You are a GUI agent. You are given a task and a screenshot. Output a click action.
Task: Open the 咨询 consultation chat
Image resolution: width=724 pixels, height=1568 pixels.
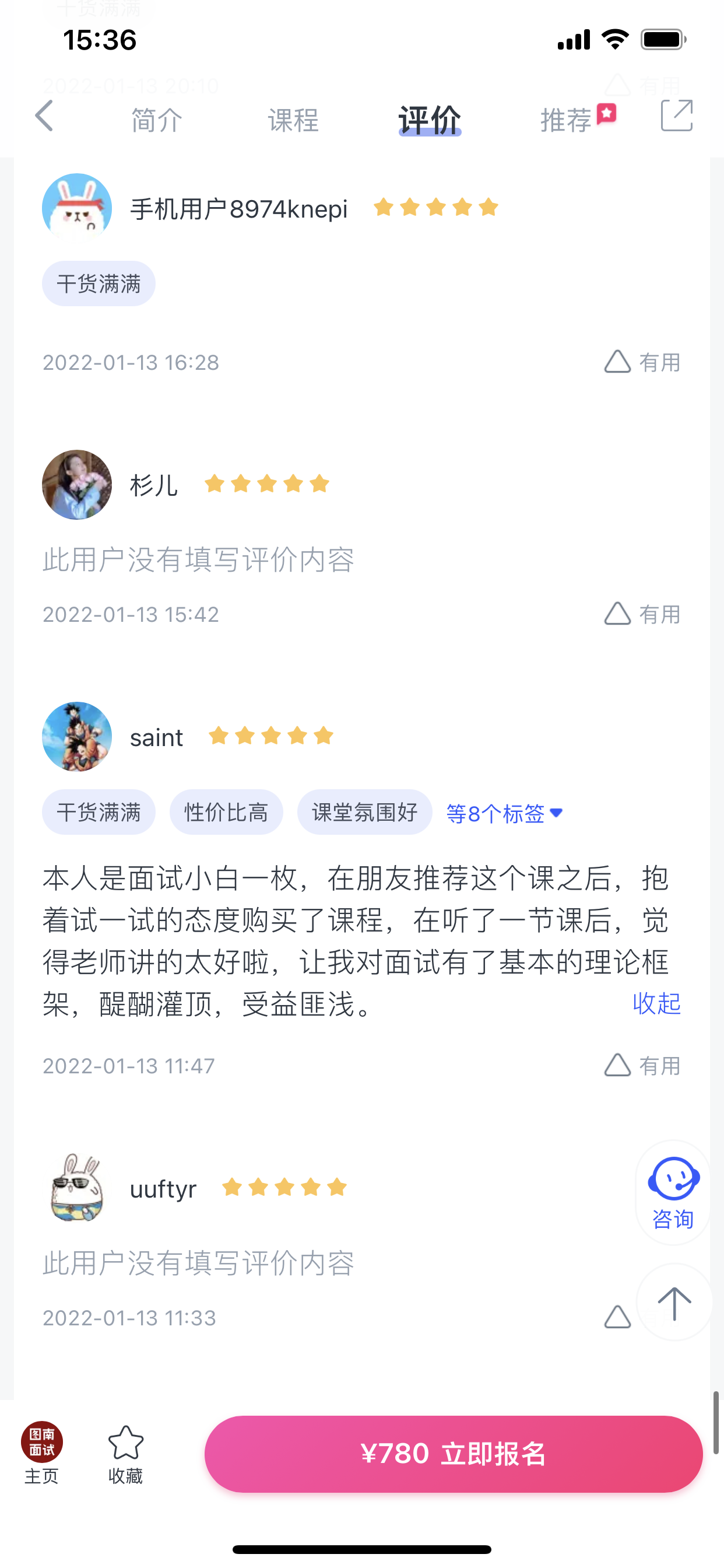[x=673, y=1193]
